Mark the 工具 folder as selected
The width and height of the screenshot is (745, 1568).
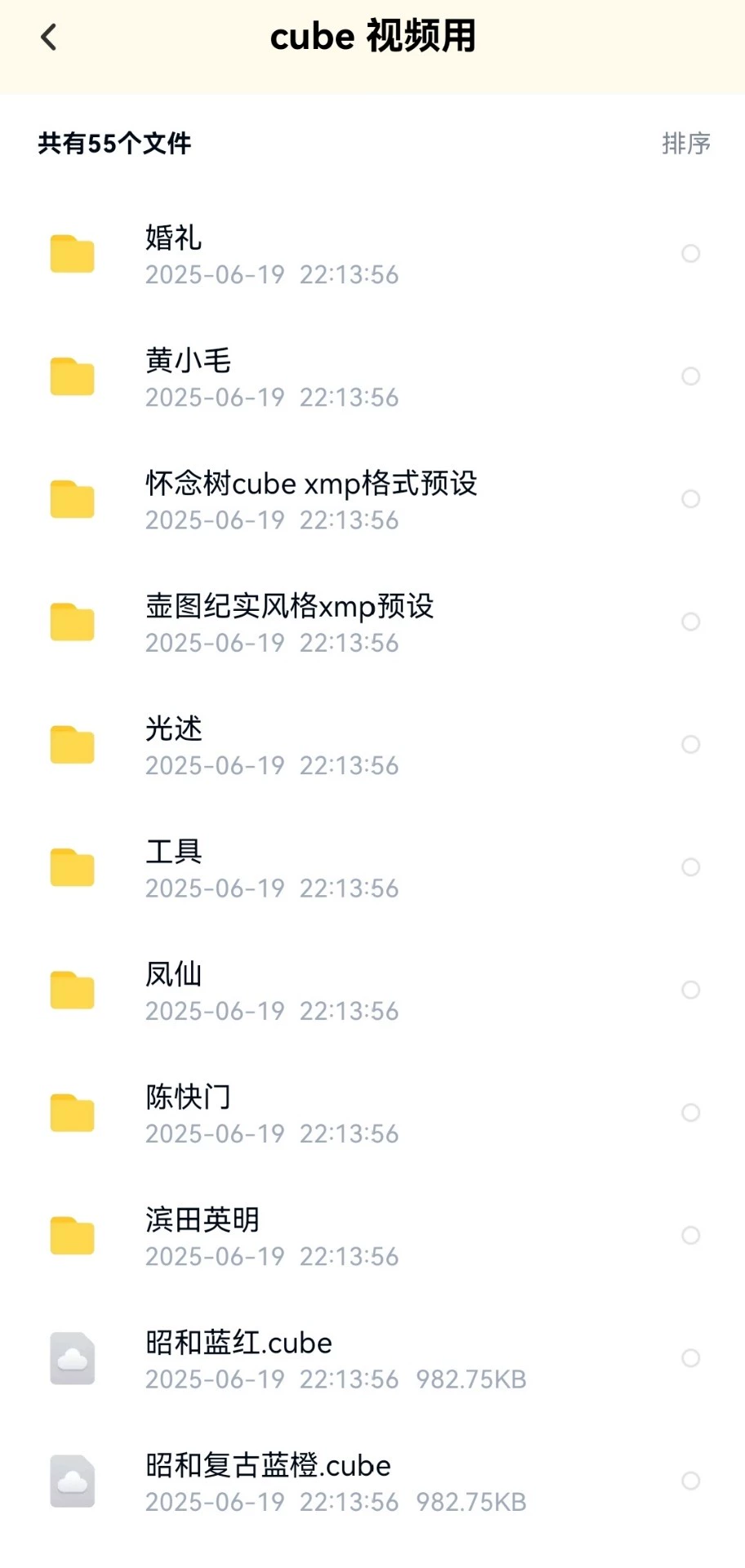tap(691, 867)
